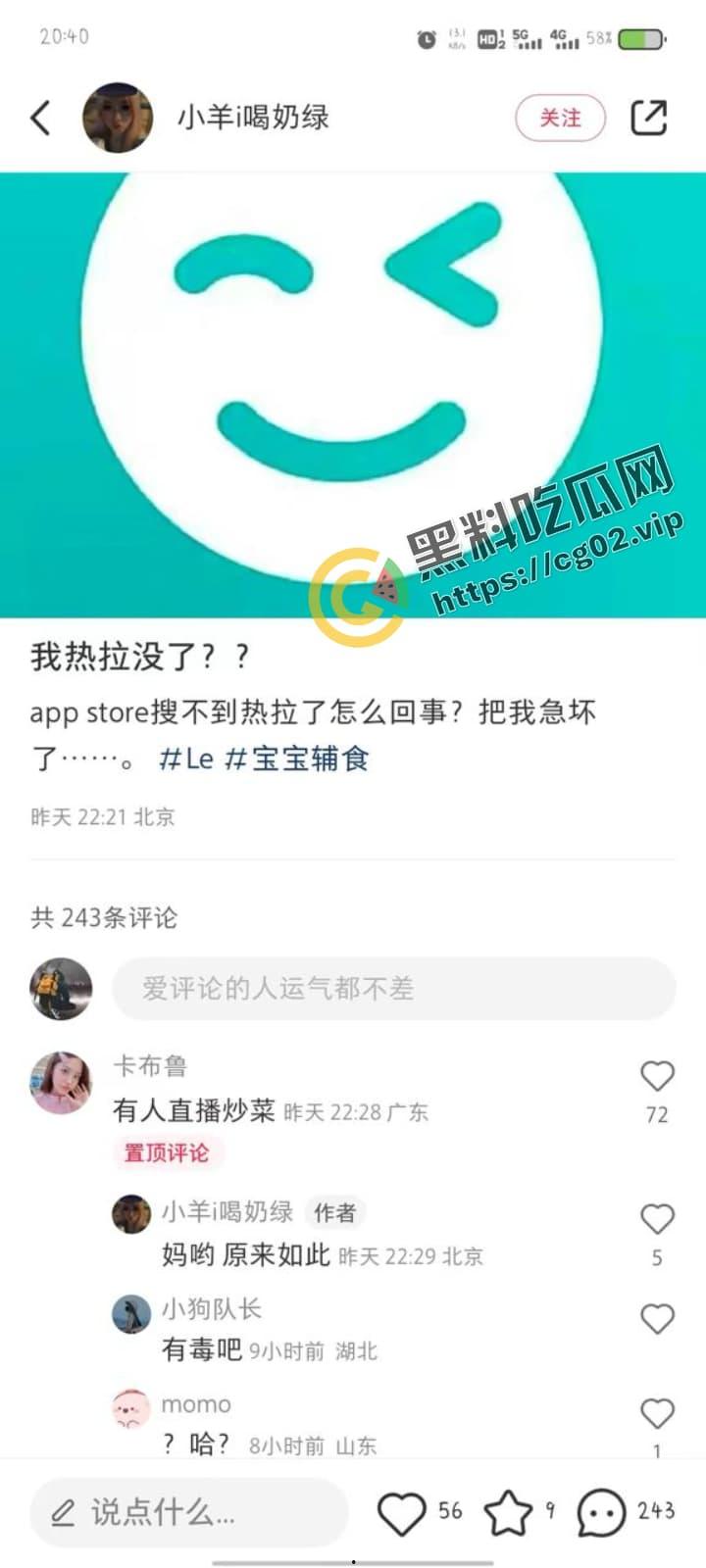Open the #宝宝辅食 hashtag

point(297,759)
